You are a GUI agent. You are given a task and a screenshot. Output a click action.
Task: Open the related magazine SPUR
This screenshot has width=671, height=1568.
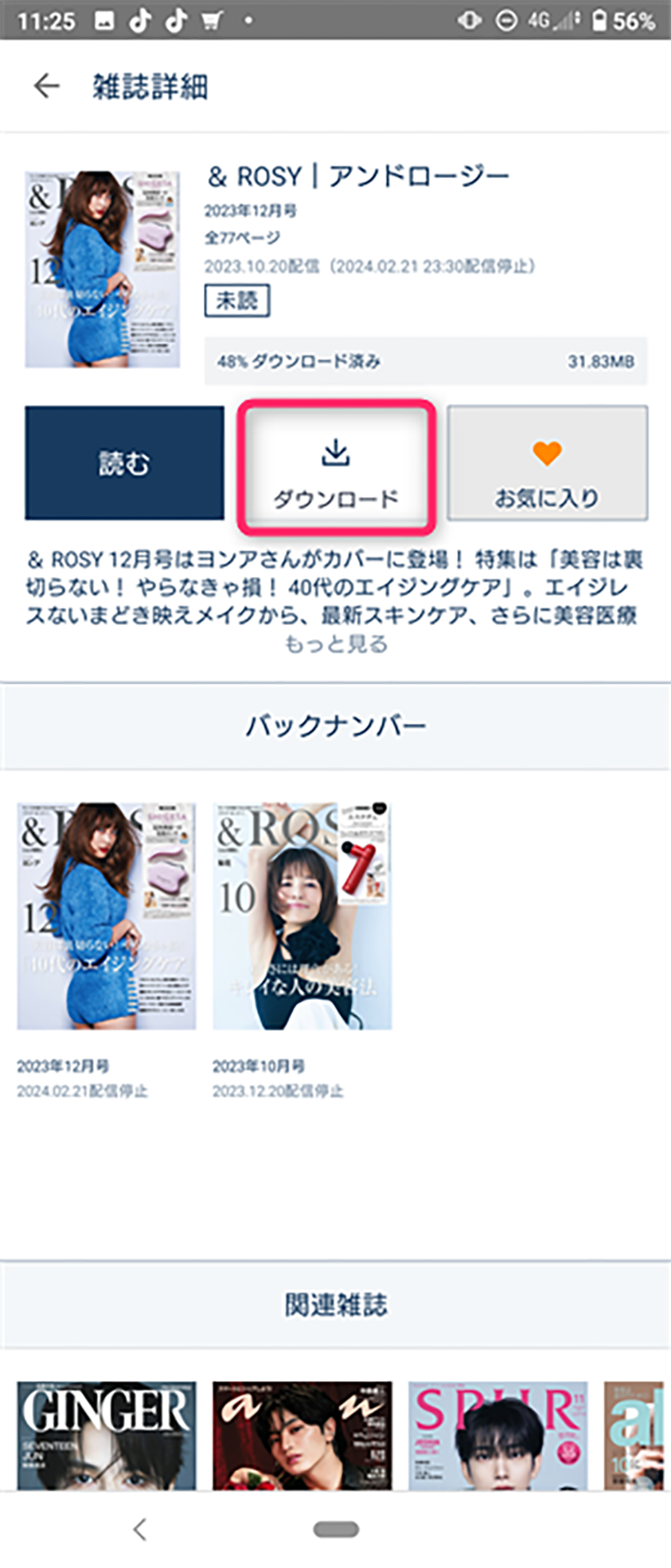click(x=497, y=1434)
